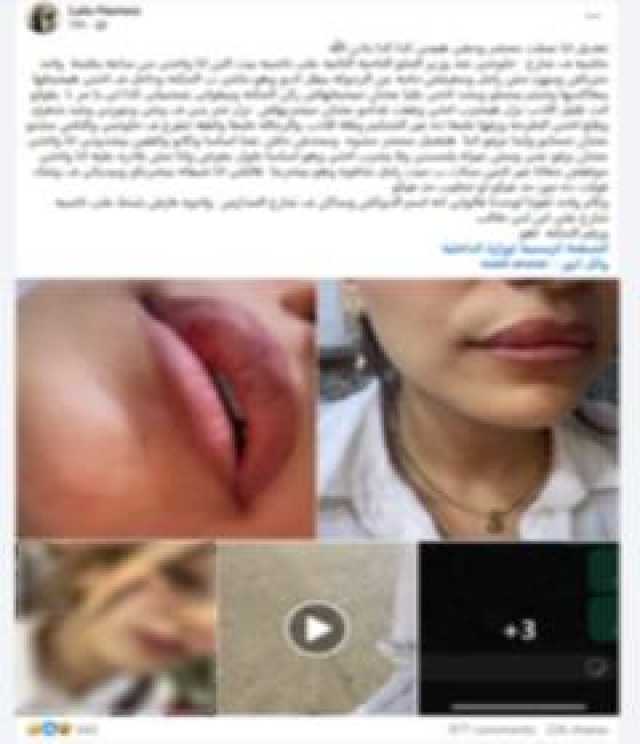The image size is (640, 744).
Task: Open the close-up lips photo
Action: point(166,408)
